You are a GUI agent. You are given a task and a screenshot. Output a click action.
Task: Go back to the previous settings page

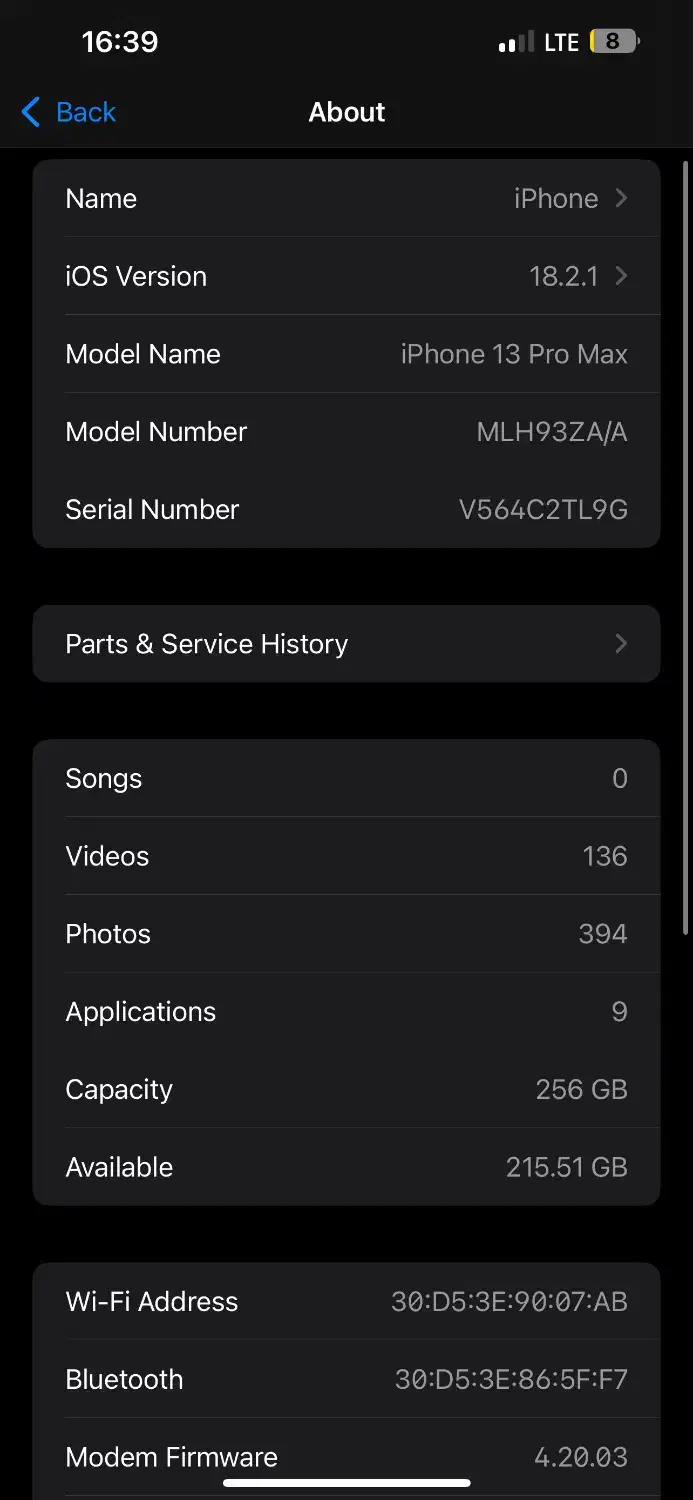point(69,112)
